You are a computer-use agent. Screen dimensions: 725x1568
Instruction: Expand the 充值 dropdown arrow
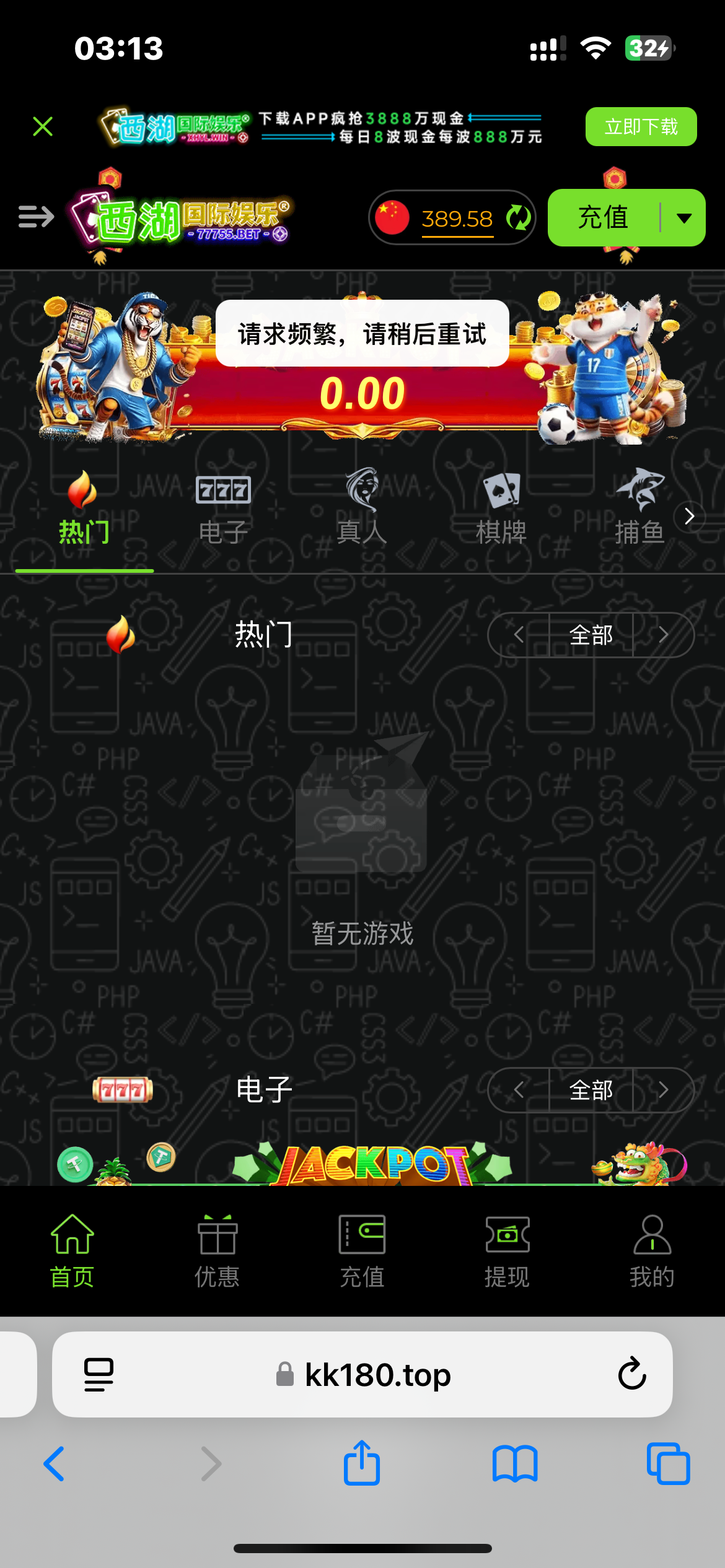coord(684,218)
